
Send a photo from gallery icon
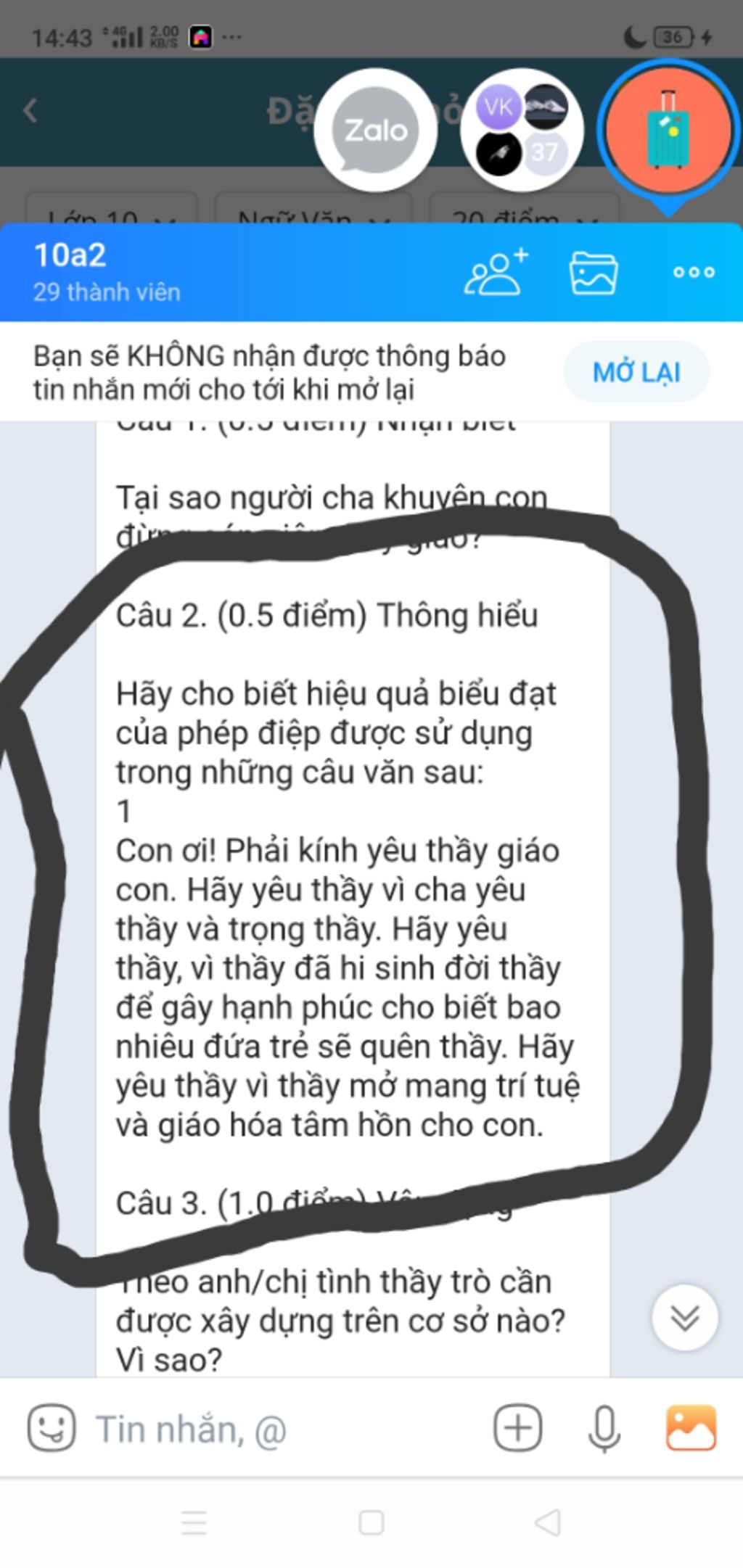pos(690,1427)
